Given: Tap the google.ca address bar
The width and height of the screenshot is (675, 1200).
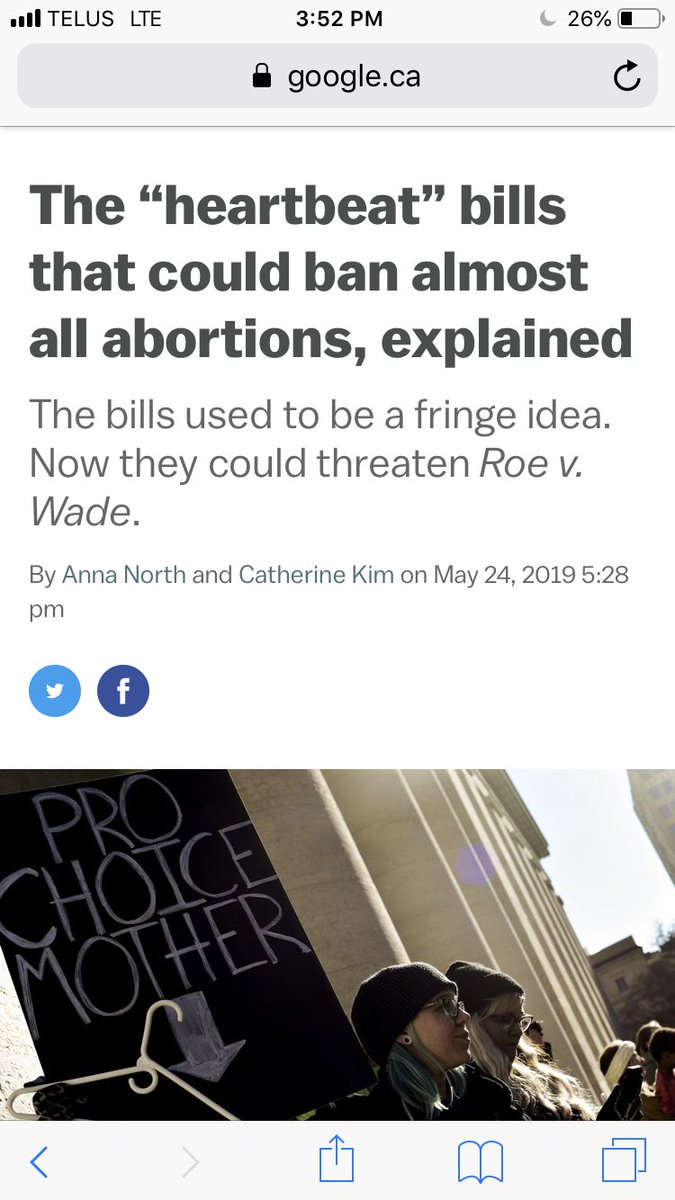Looking at the screenshot, I should pos(337,76).
